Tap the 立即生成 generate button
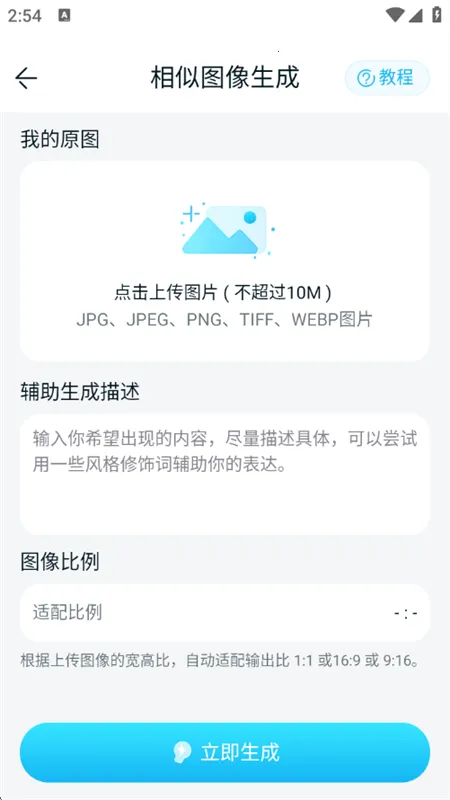 224,752
